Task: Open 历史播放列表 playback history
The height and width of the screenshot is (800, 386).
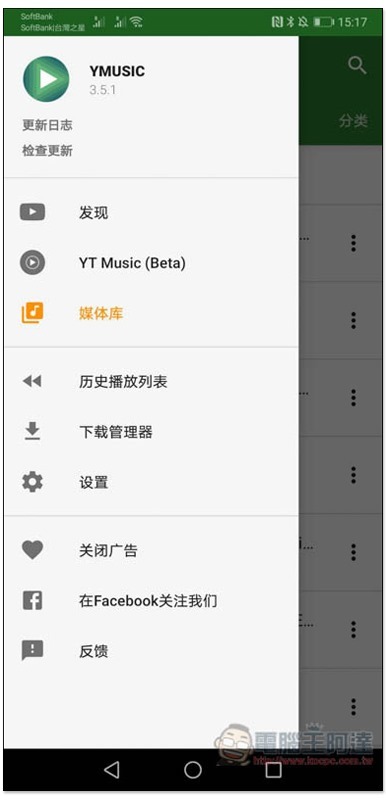Action: [151, 382]
